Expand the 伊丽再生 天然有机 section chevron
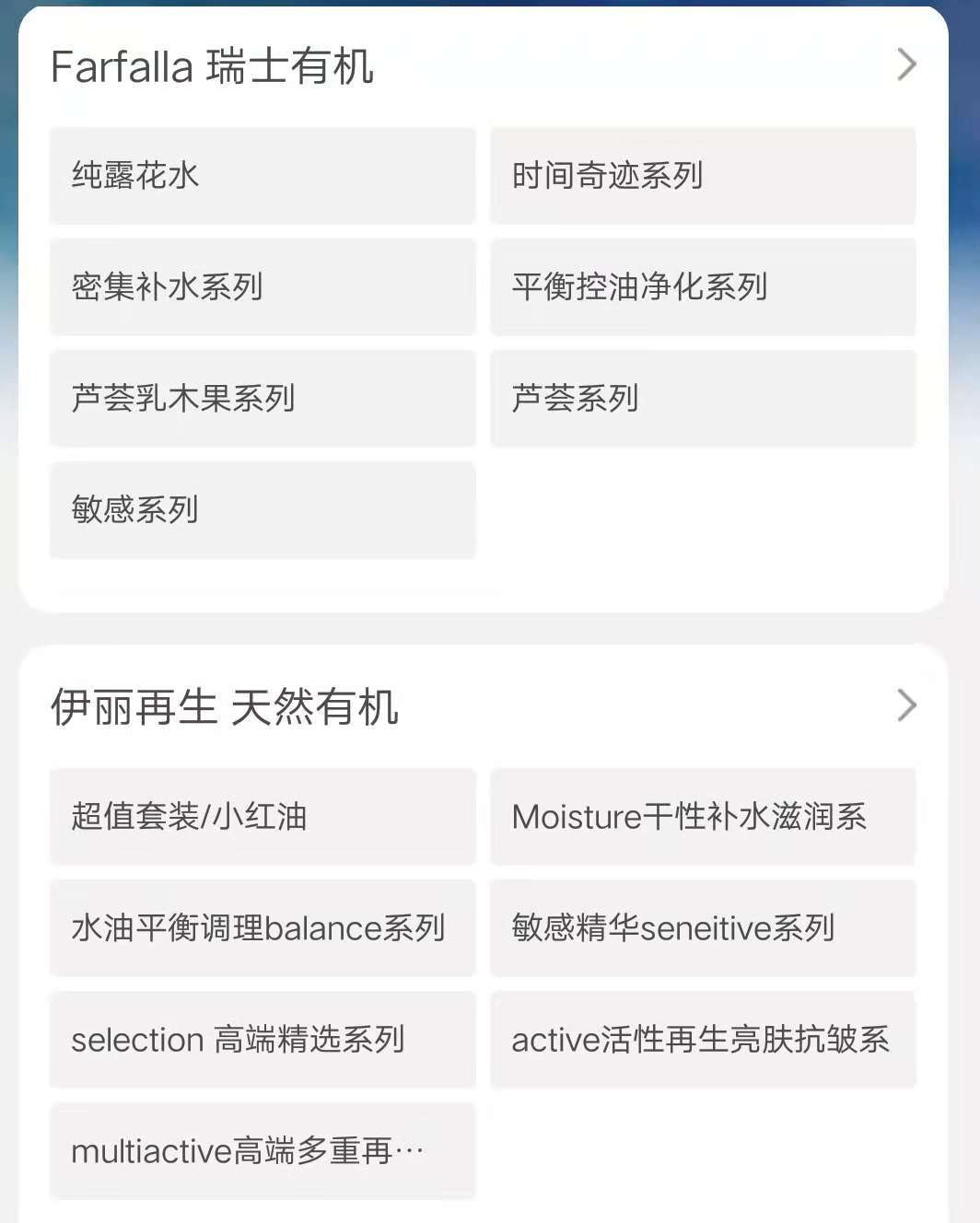The width and height of the screenshot is (980, 1223). click(x=906, y=705)
